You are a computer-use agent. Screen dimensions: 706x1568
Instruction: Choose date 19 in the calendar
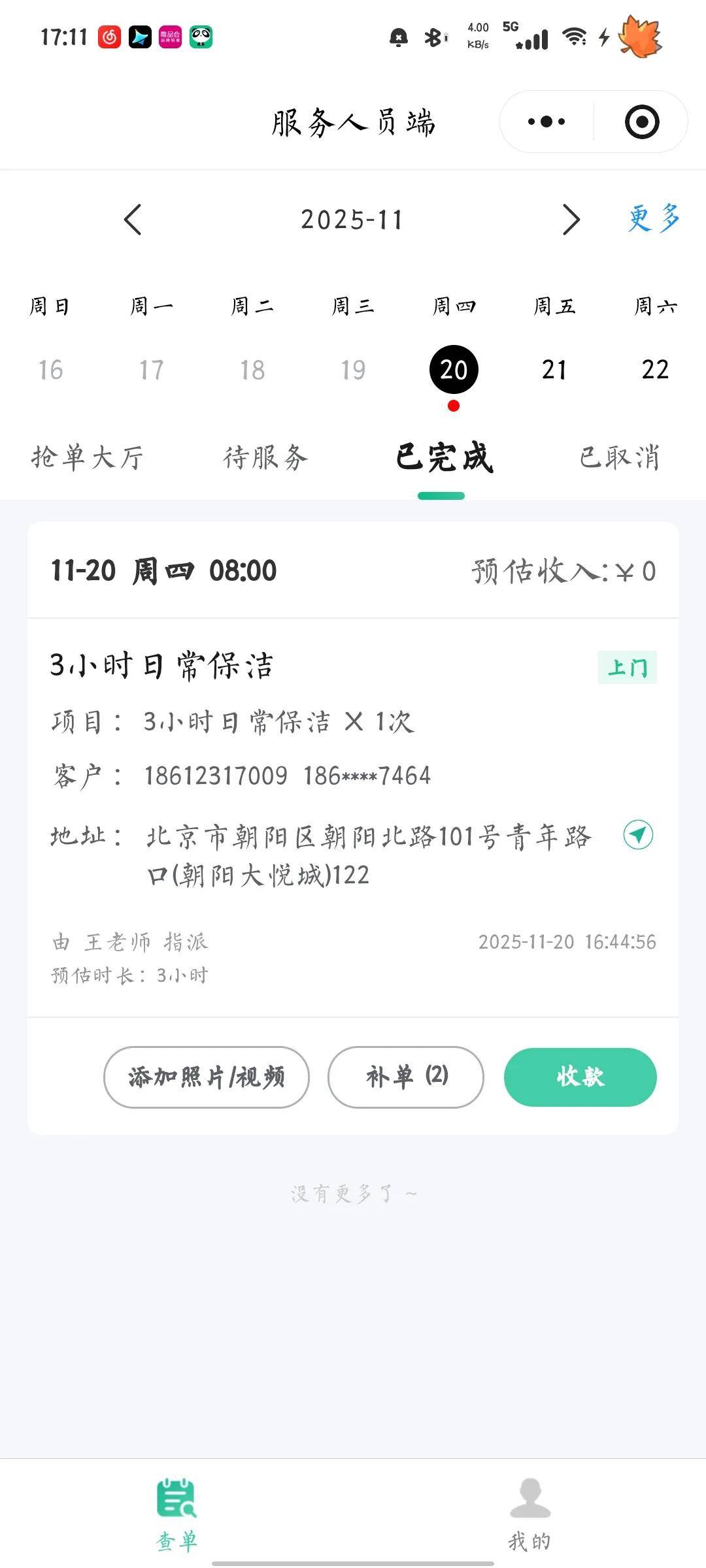tap(353, 370)
